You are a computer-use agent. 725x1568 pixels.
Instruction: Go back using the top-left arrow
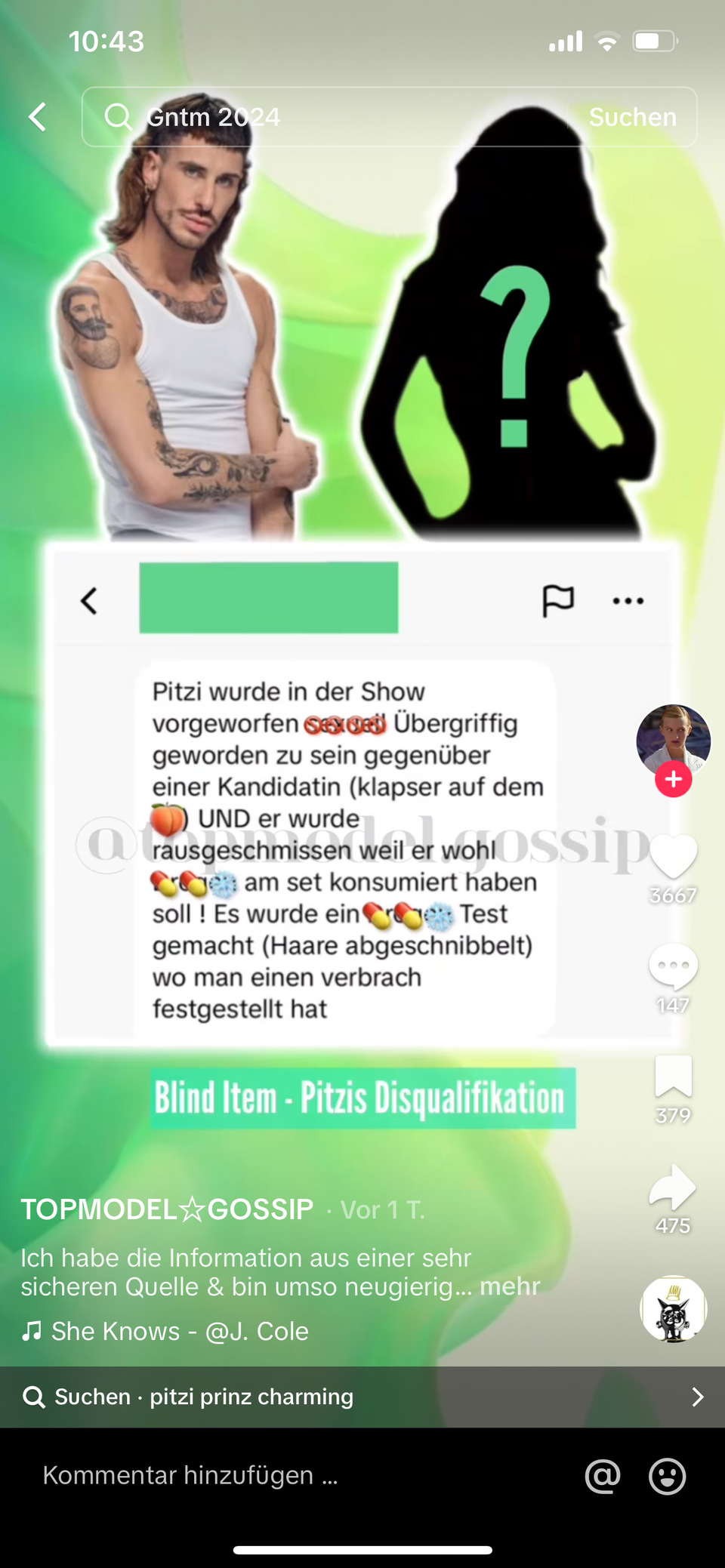click(x=37, y=116)
